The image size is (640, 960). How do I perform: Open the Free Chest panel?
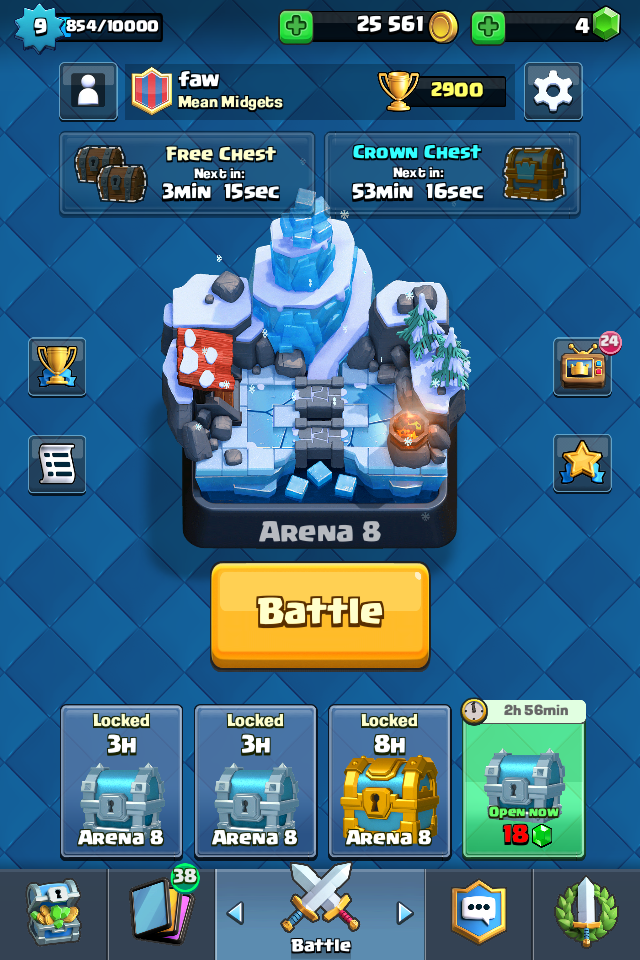(x=187, y=174)
